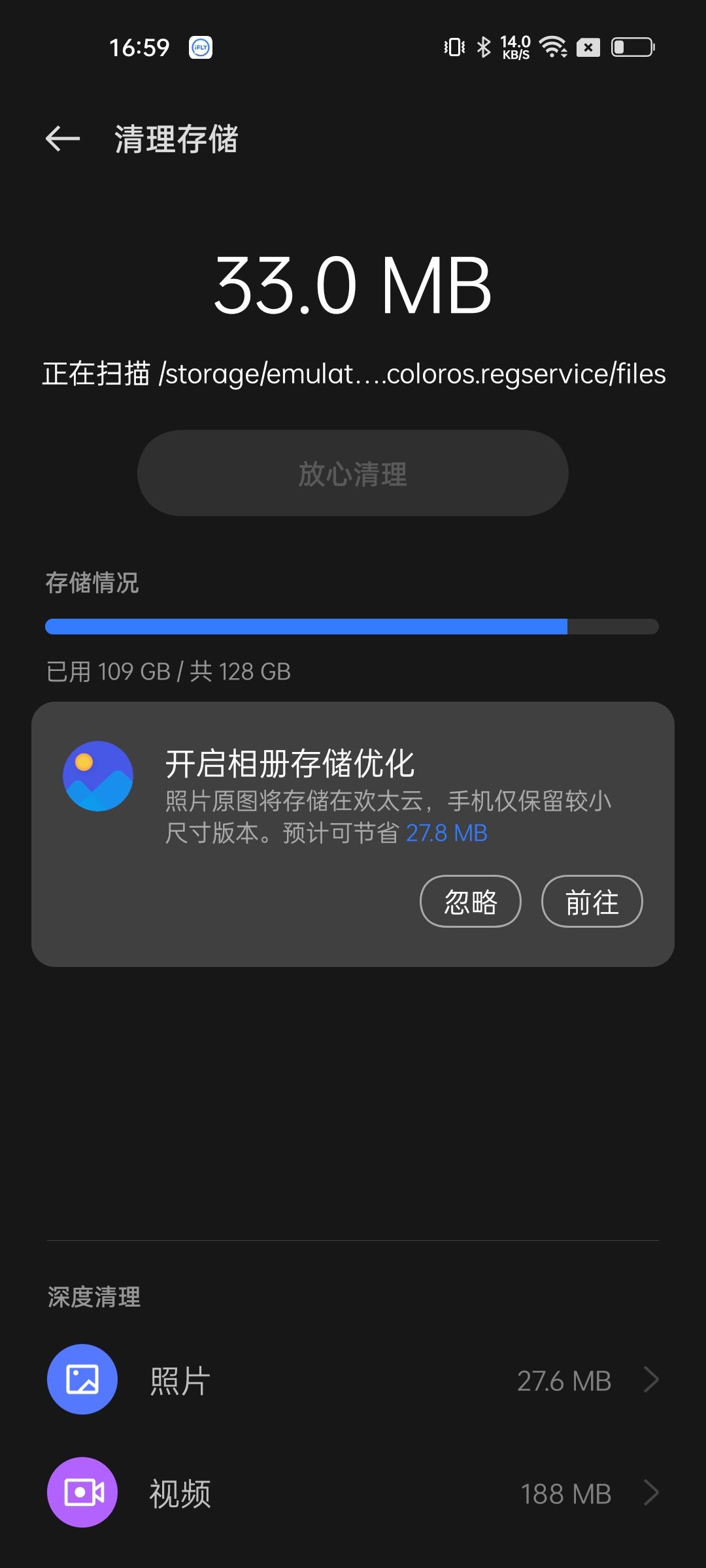Open 视频 deep clean row
Viewport: 706px width, 1568px height.
click(x=353, y=1493)
